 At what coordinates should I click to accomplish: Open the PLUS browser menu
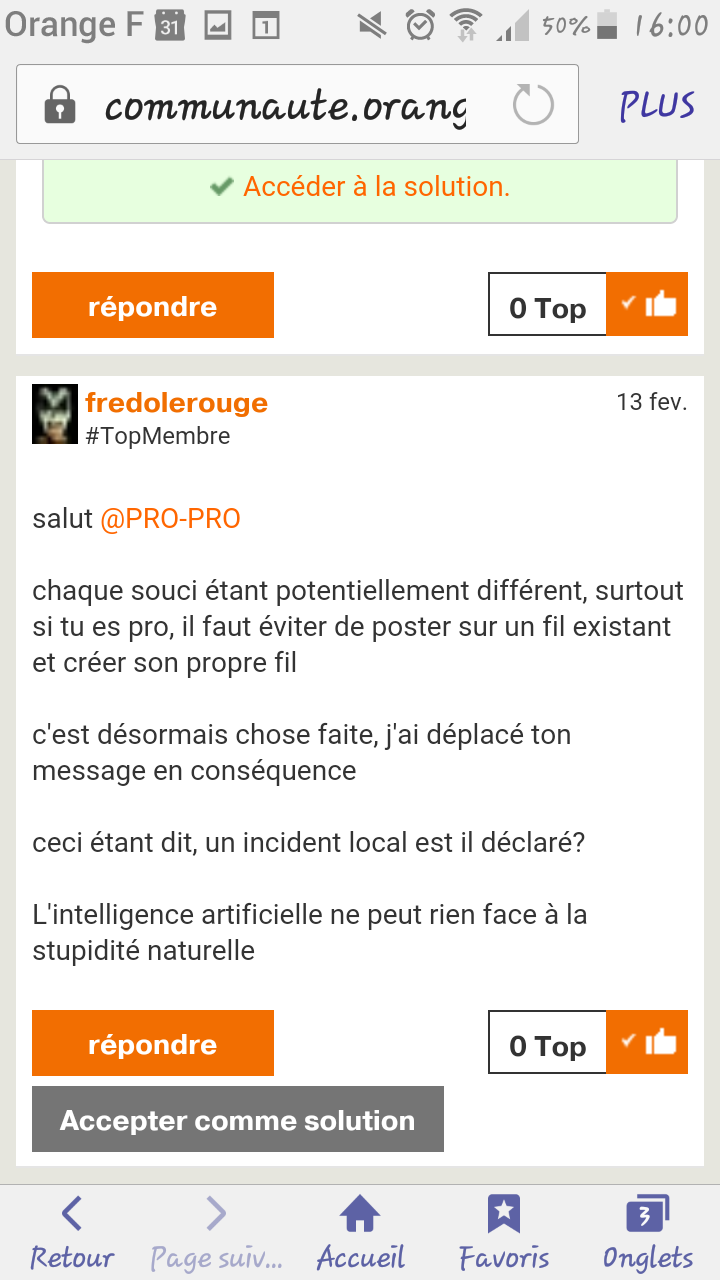[656, 105]
